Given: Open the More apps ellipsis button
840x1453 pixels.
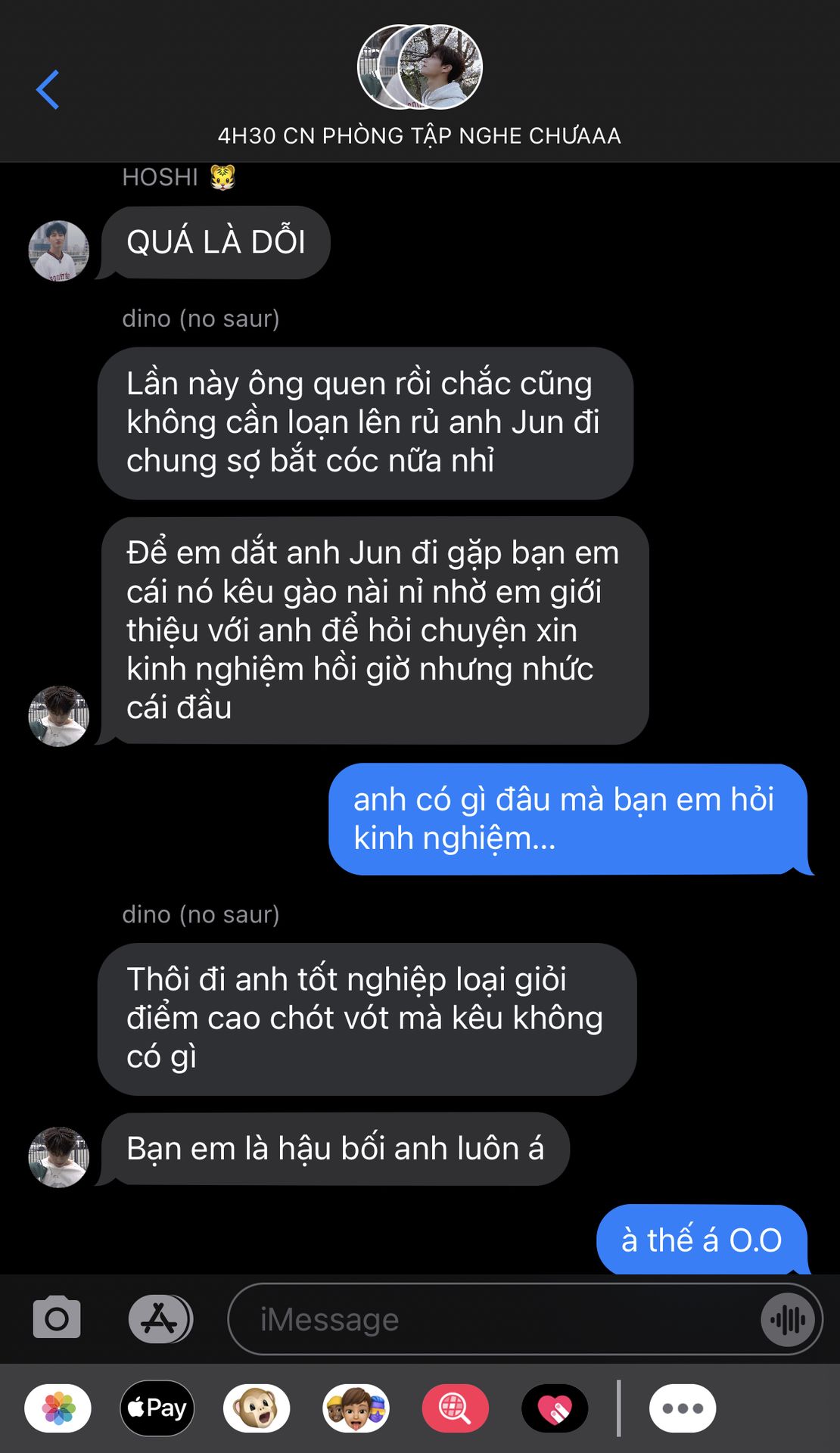Looking at the screenshot, I should pos(682,1408).
